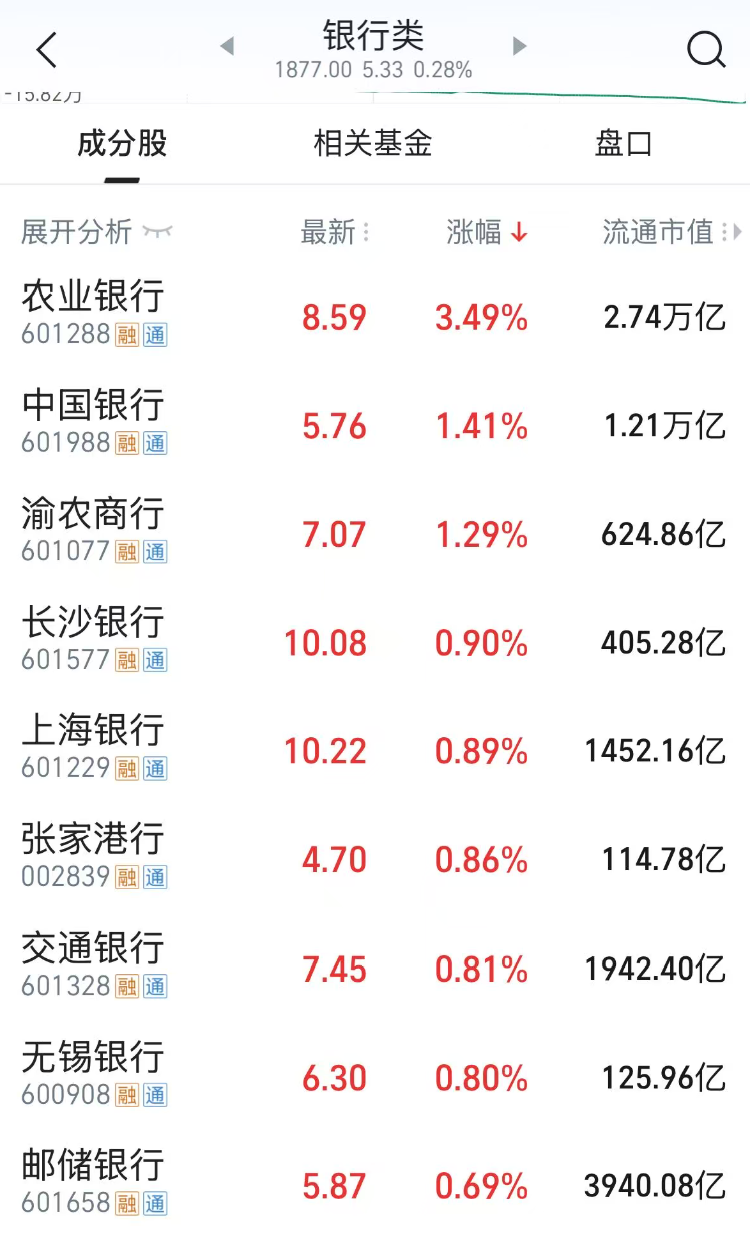Open 无锡银行 stock details
Image resolution: width=750 pixels, height=1245 pixels.
[93, 1058]
